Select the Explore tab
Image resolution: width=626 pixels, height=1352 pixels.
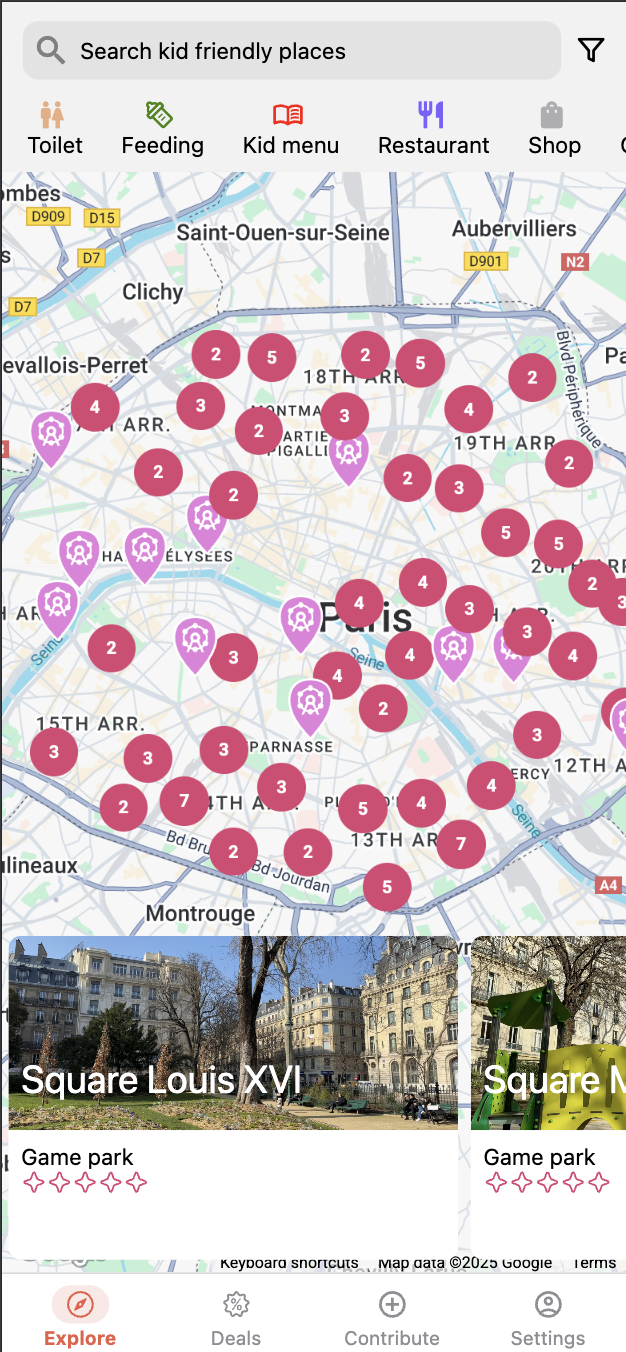coord(80,1319)
